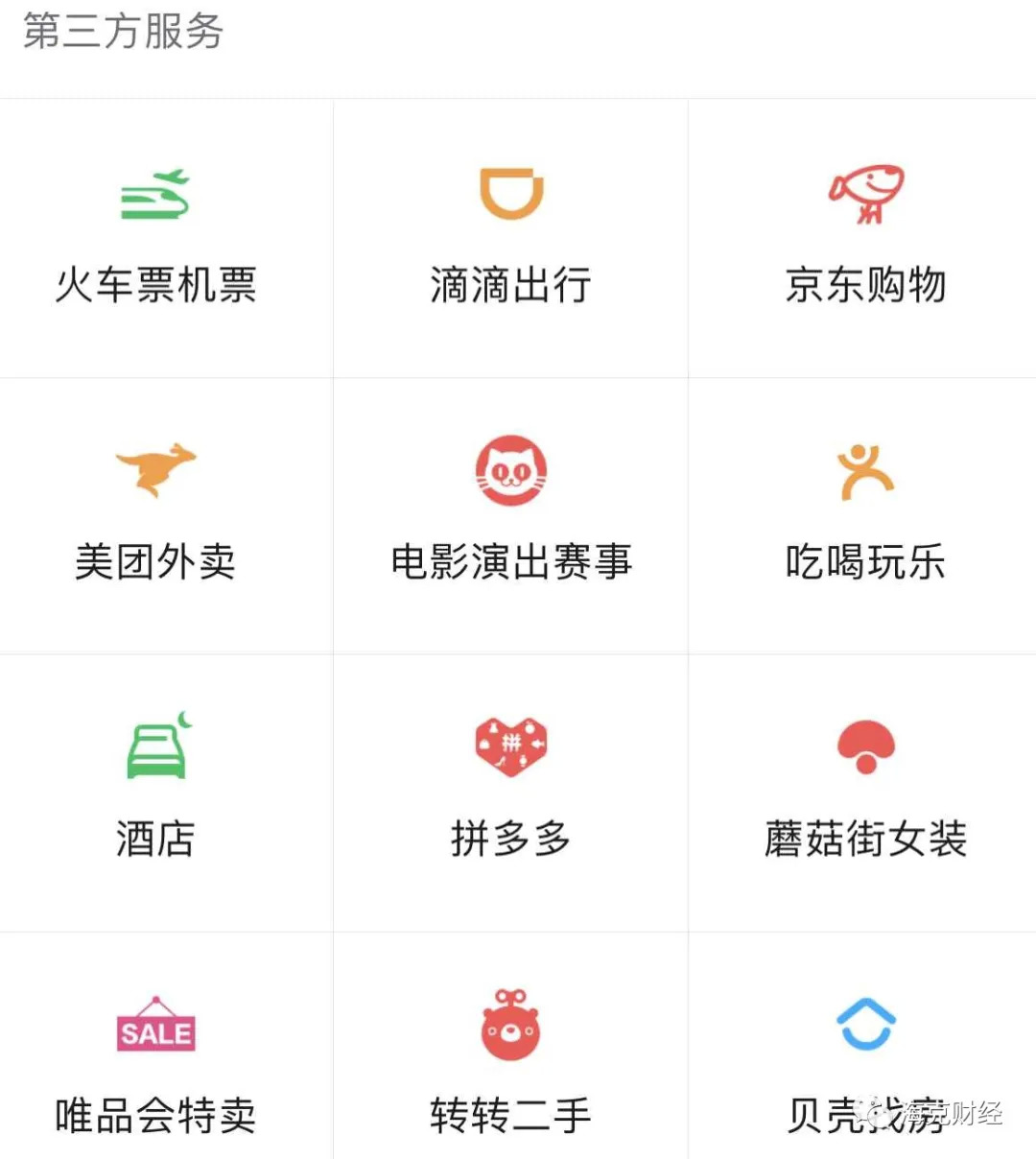Tap the 转转二手 secondhand service
Image resolution: width=1036 pixels, height=1159 pixels.
pos(510,1065)
